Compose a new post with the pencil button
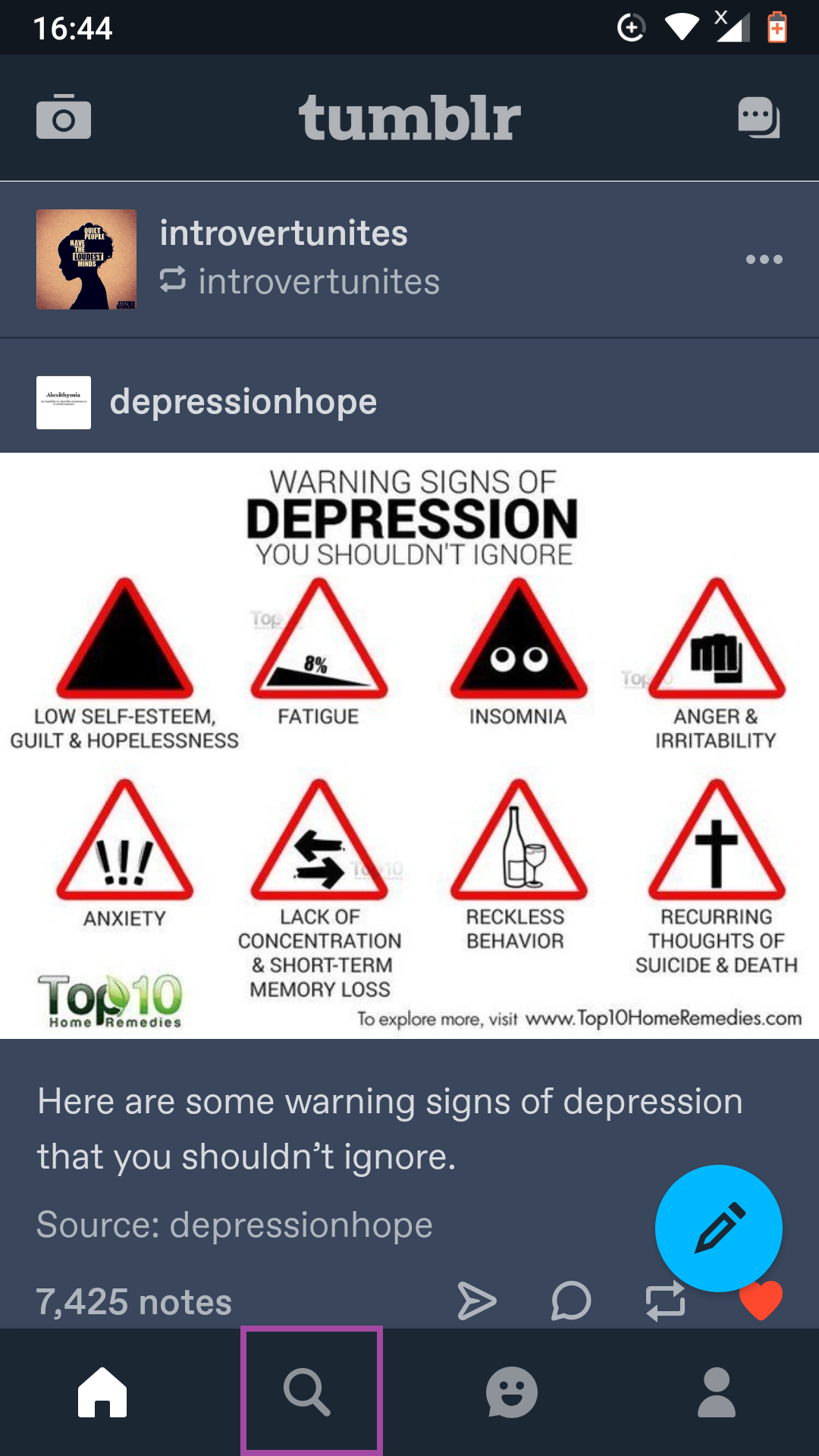The width and height of the screenshot is (819, 1456). coord(719,1228)
